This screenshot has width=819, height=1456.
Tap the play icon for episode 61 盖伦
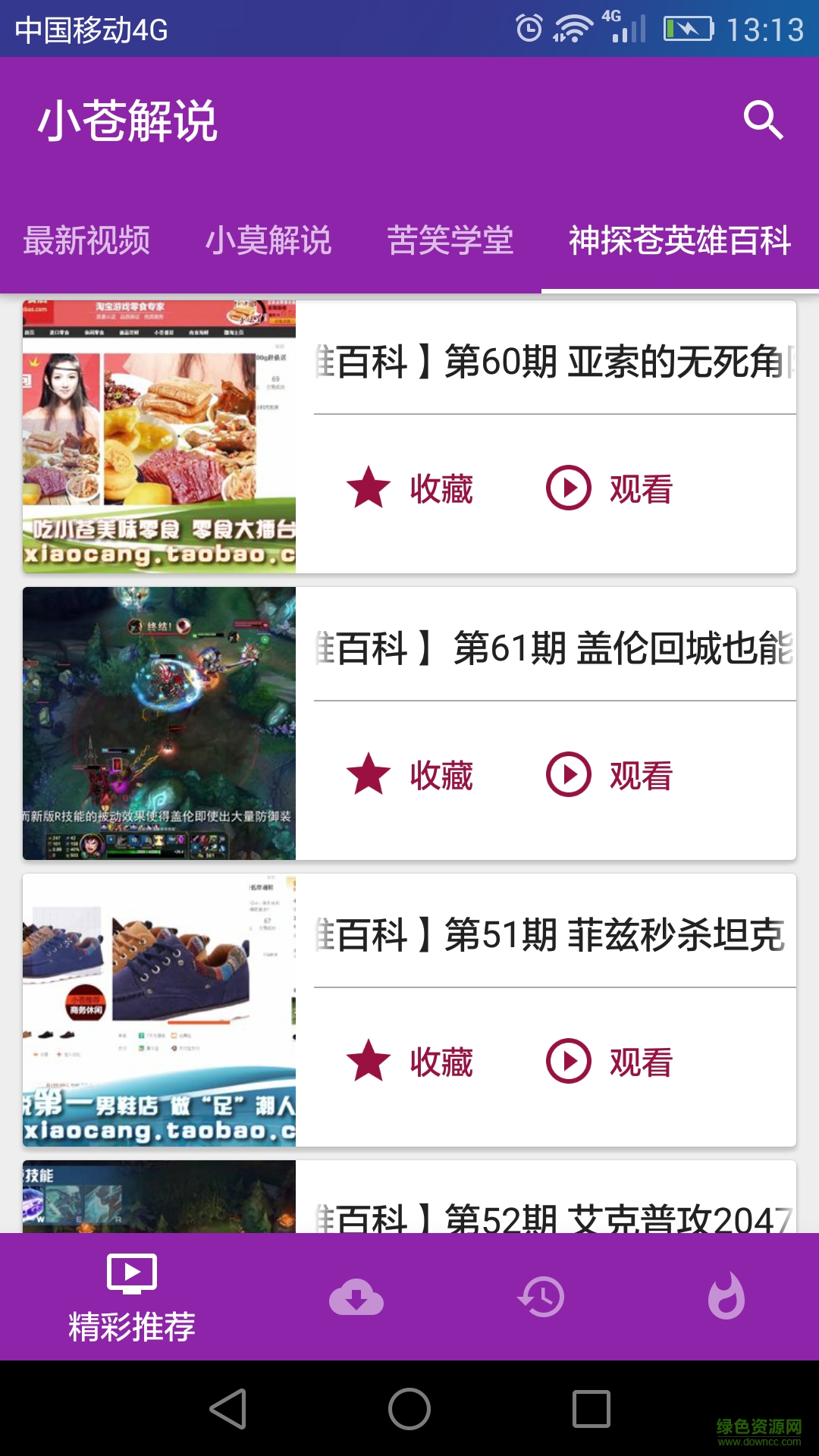coord(570,775)
